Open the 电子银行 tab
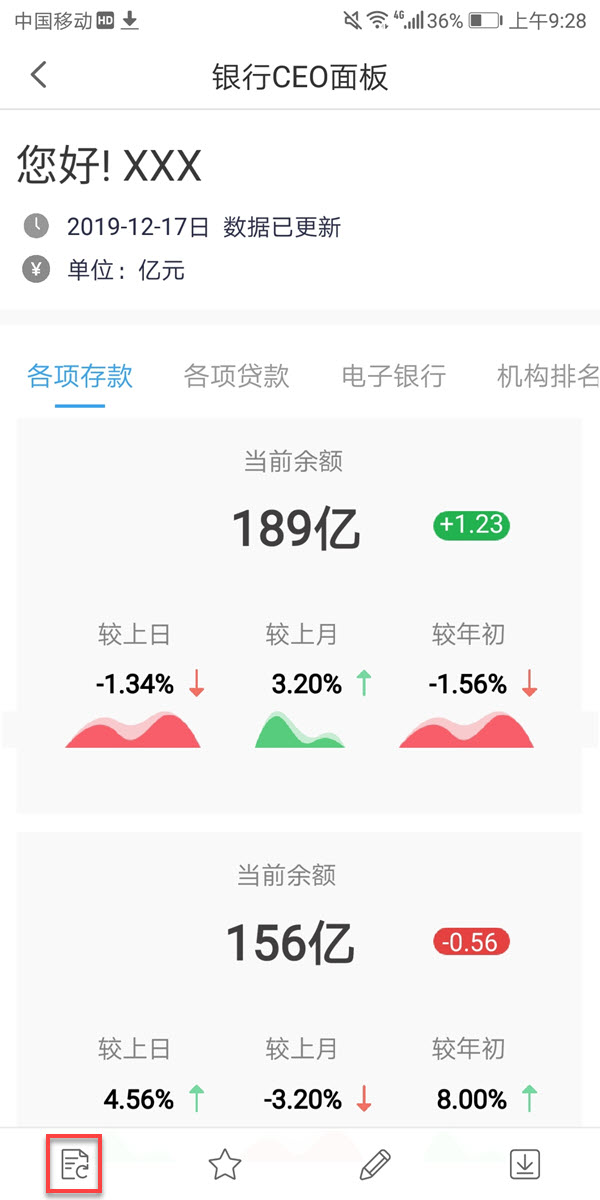The image size is (600, 1200). 393,376
